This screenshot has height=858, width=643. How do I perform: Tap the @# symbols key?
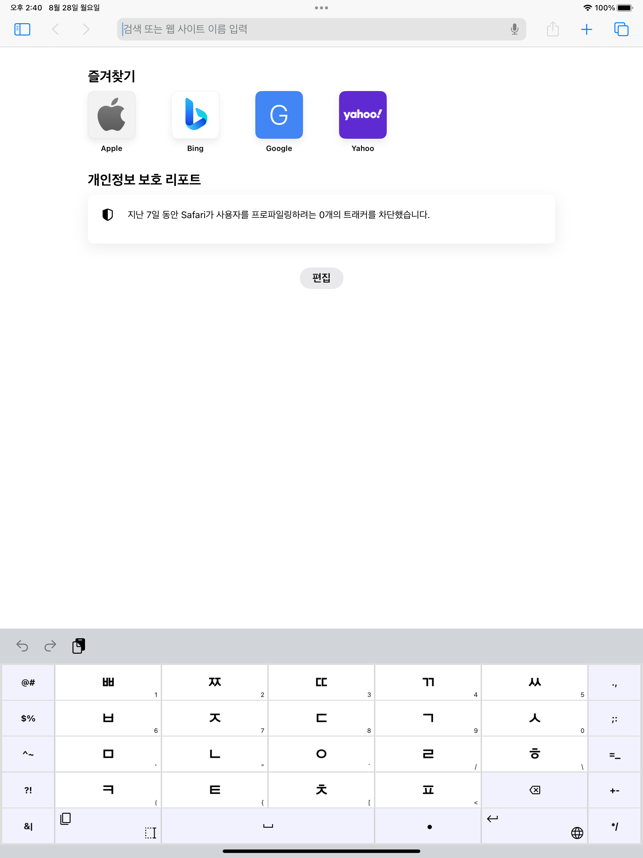(x=28, y=682)
